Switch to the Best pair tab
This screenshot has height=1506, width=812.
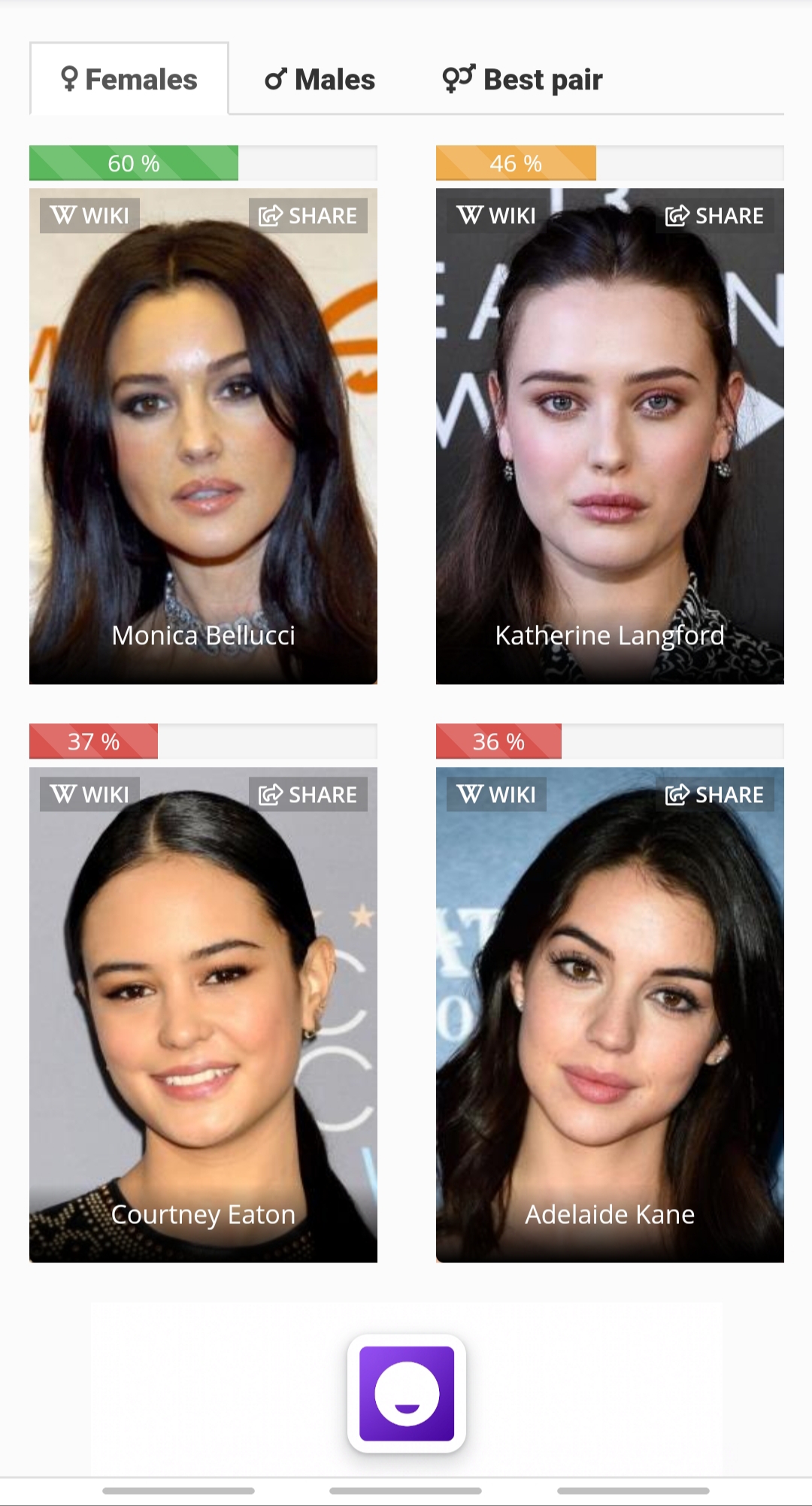(523, 80)
